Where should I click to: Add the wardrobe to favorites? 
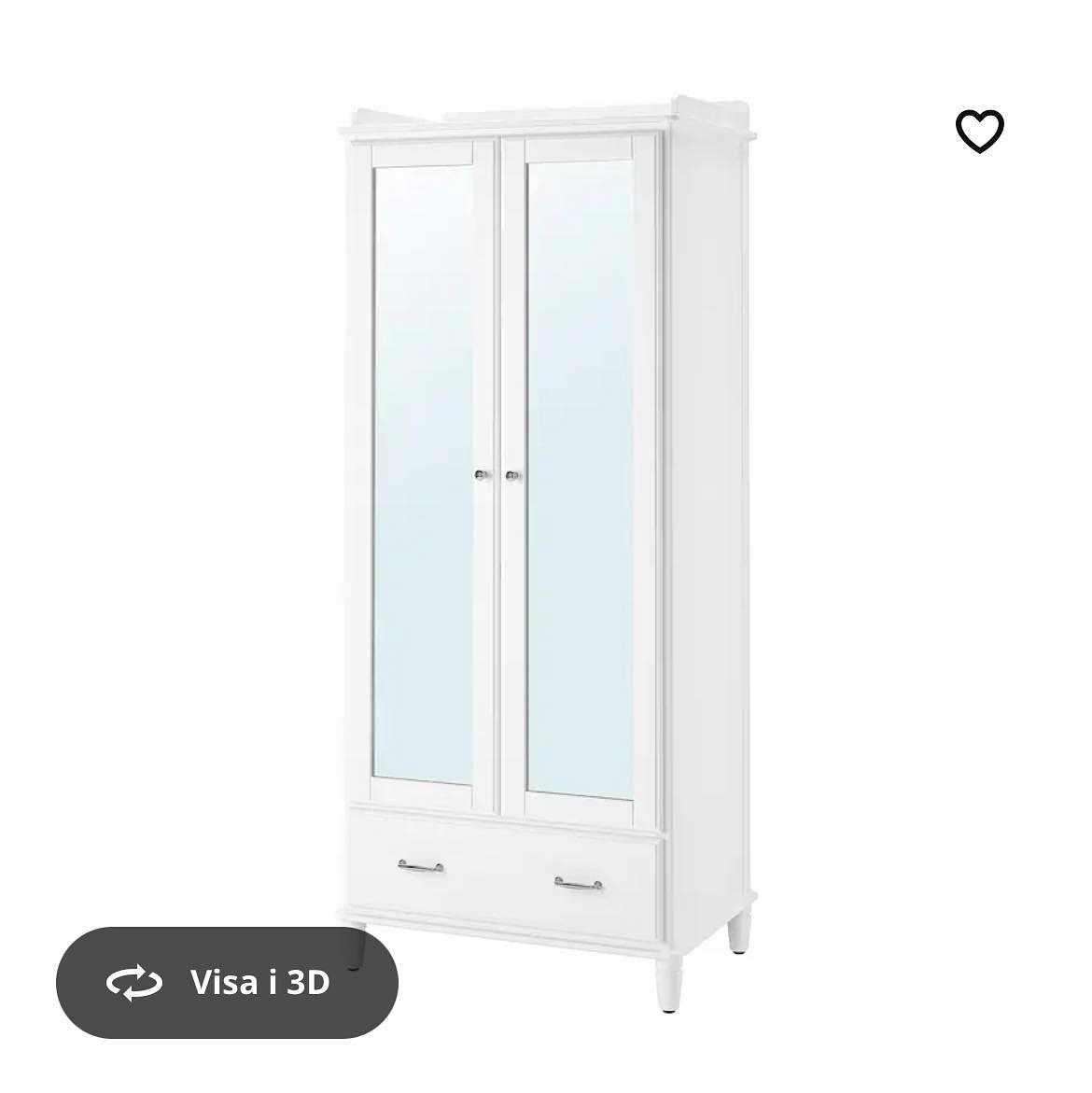[979, 132]
